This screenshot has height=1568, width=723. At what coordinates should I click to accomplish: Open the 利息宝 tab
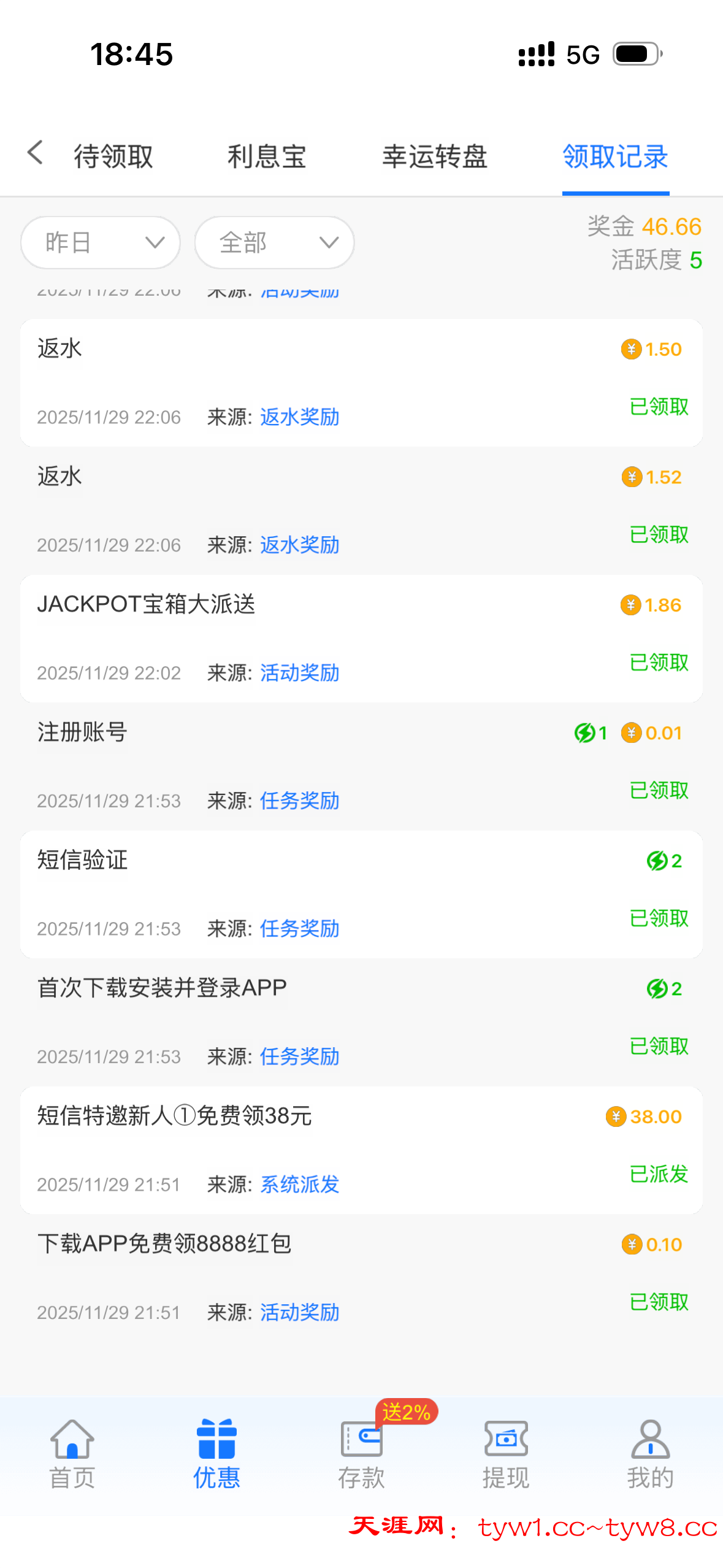point(267,156)
